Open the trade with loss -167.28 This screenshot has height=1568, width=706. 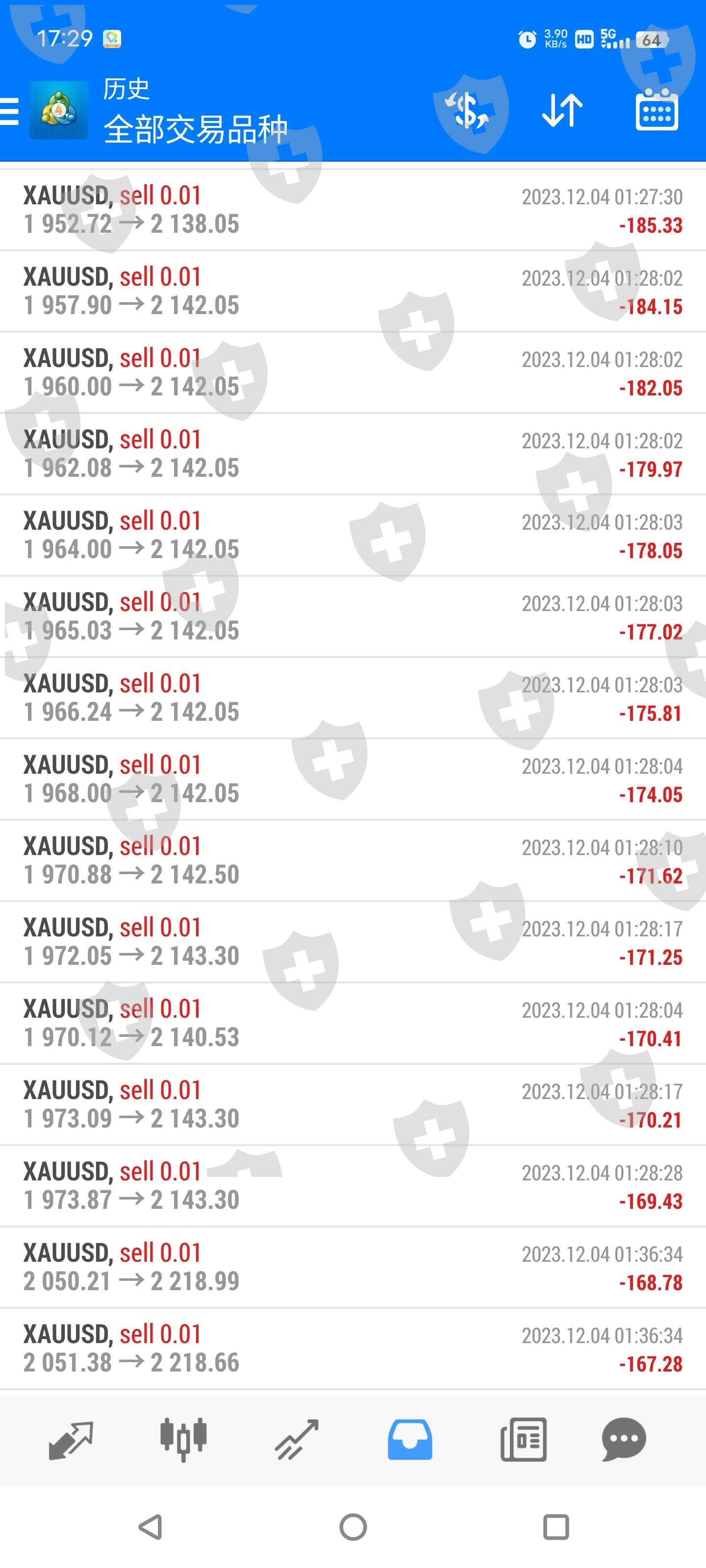[x=353, y=1348]
